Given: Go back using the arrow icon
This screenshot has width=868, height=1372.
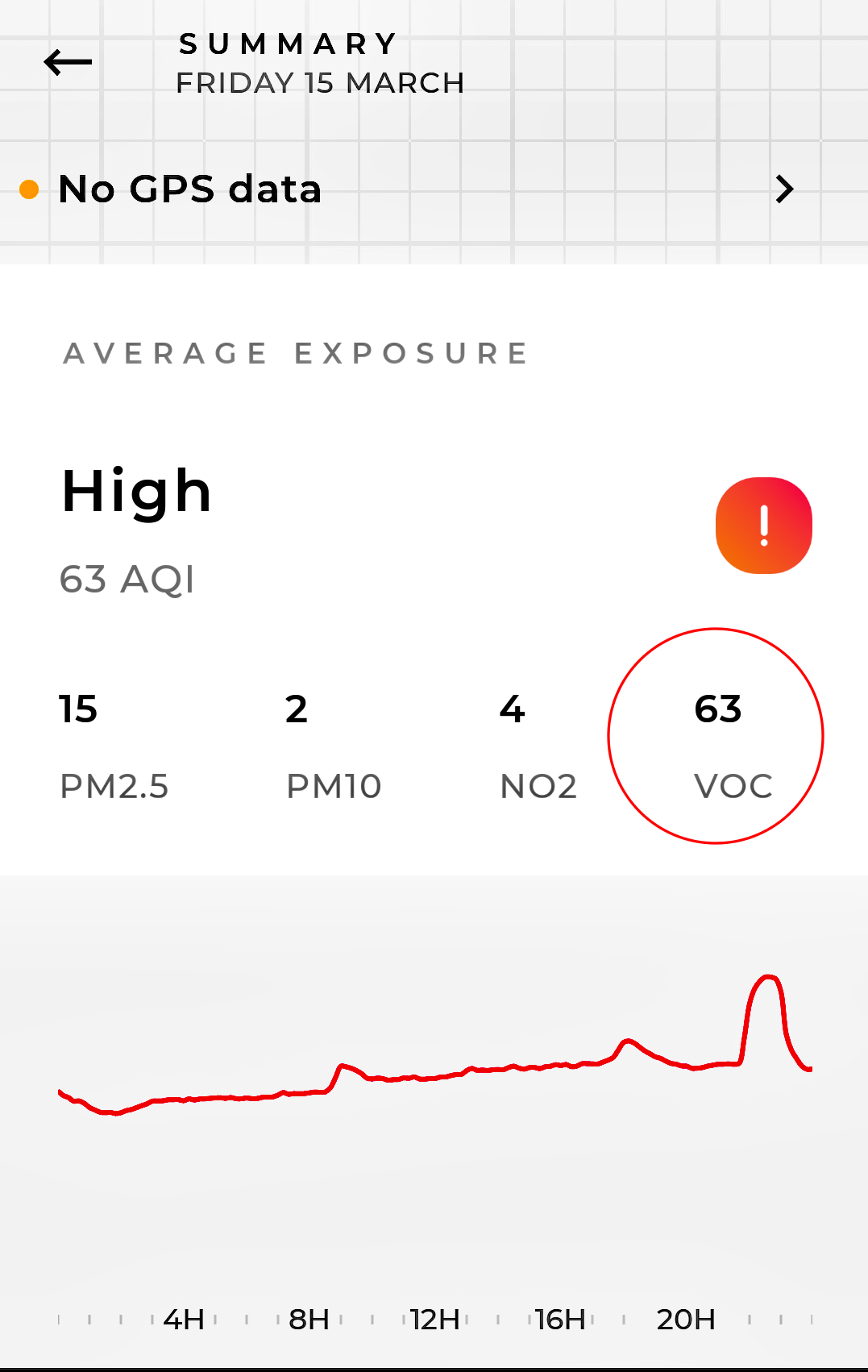Looking at the screenshot, I should point(68,62).
